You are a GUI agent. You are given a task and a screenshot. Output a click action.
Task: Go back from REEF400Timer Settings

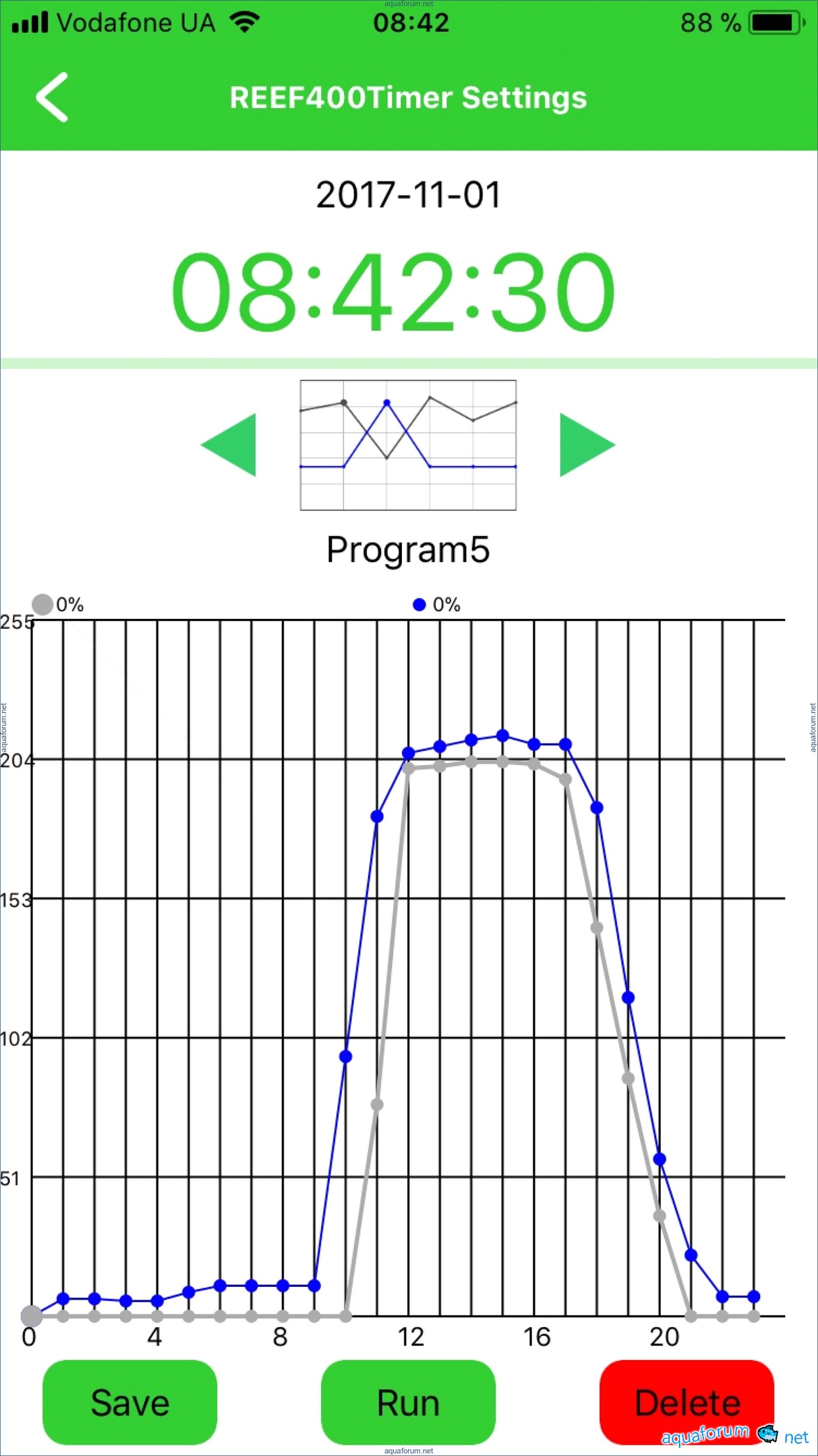pos(53,98)
